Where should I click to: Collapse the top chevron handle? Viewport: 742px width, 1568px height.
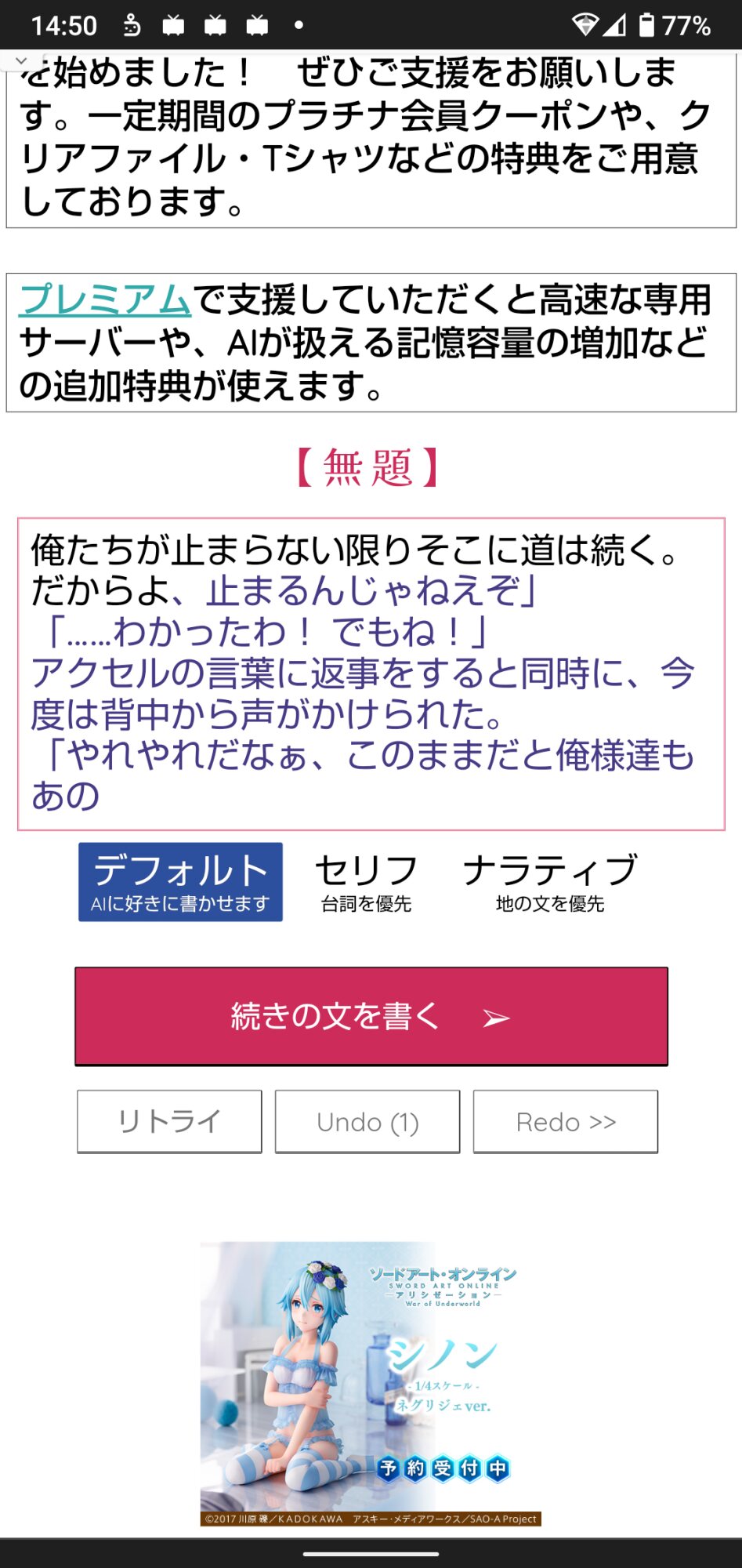[21, 60]
